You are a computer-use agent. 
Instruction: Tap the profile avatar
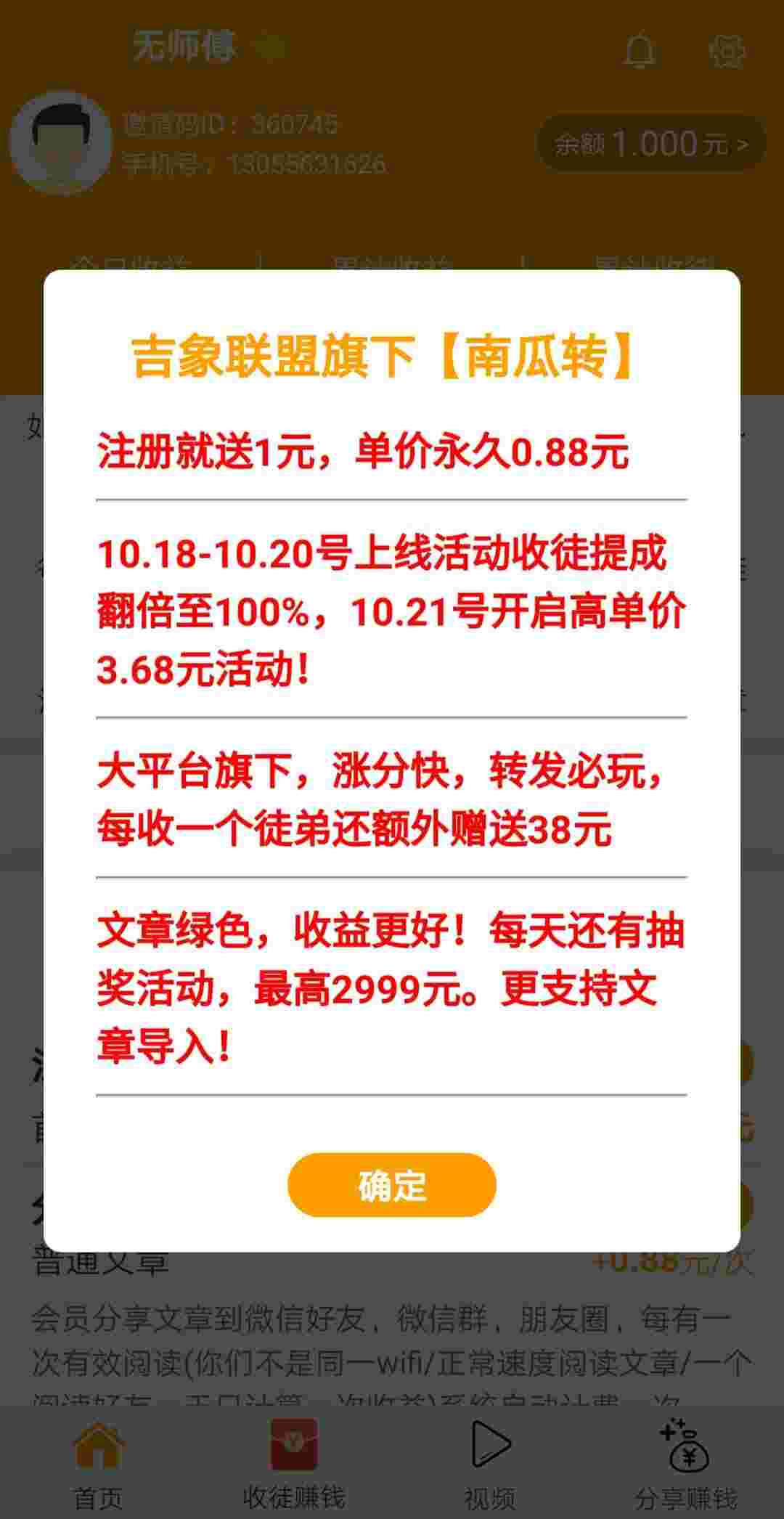click(x=61, y=143)
